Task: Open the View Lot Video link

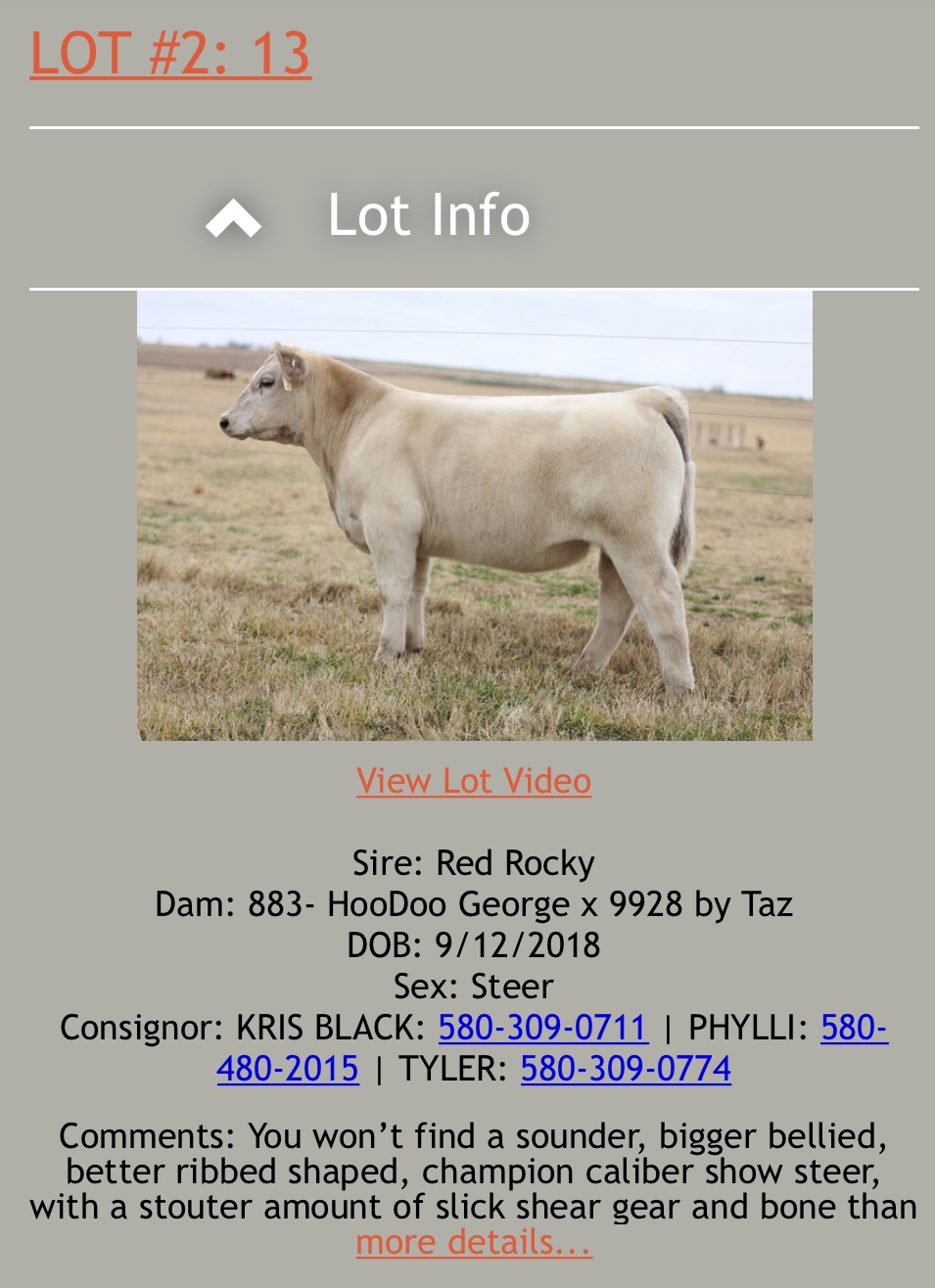Action: click(474, 781)
